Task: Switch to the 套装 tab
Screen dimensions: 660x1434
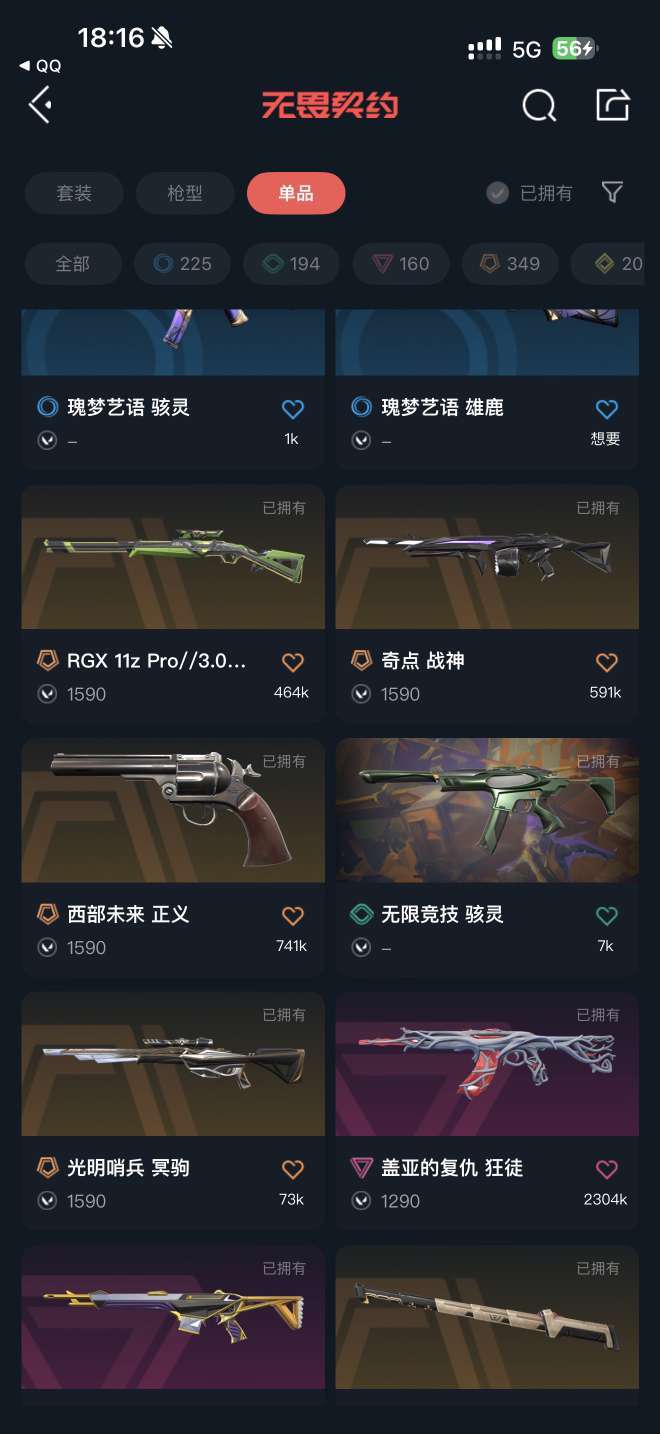Action: 74,193
